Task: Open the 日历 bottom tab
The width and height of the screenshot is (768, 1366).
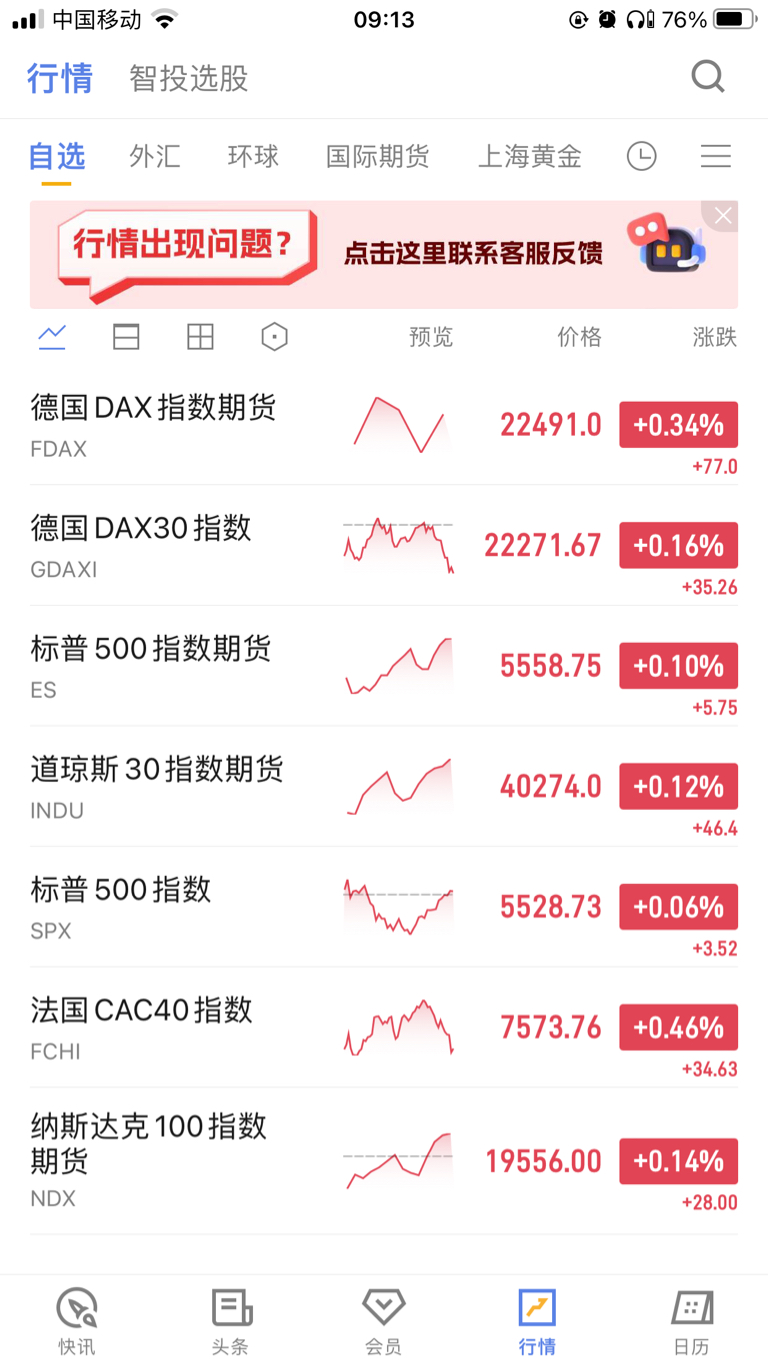Action: pos(691,1321)
